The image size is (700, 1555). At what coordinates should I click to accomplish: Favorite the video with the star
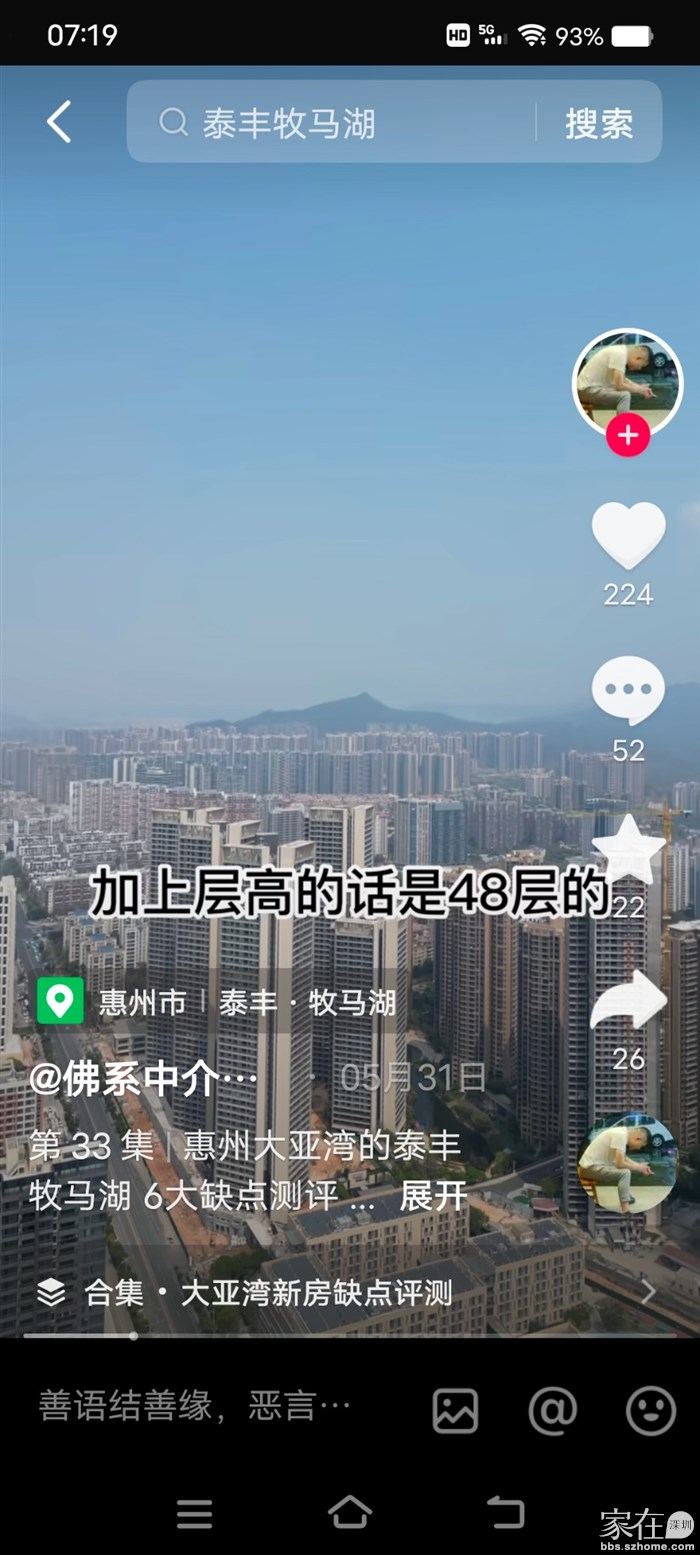[x=628, y=850]
